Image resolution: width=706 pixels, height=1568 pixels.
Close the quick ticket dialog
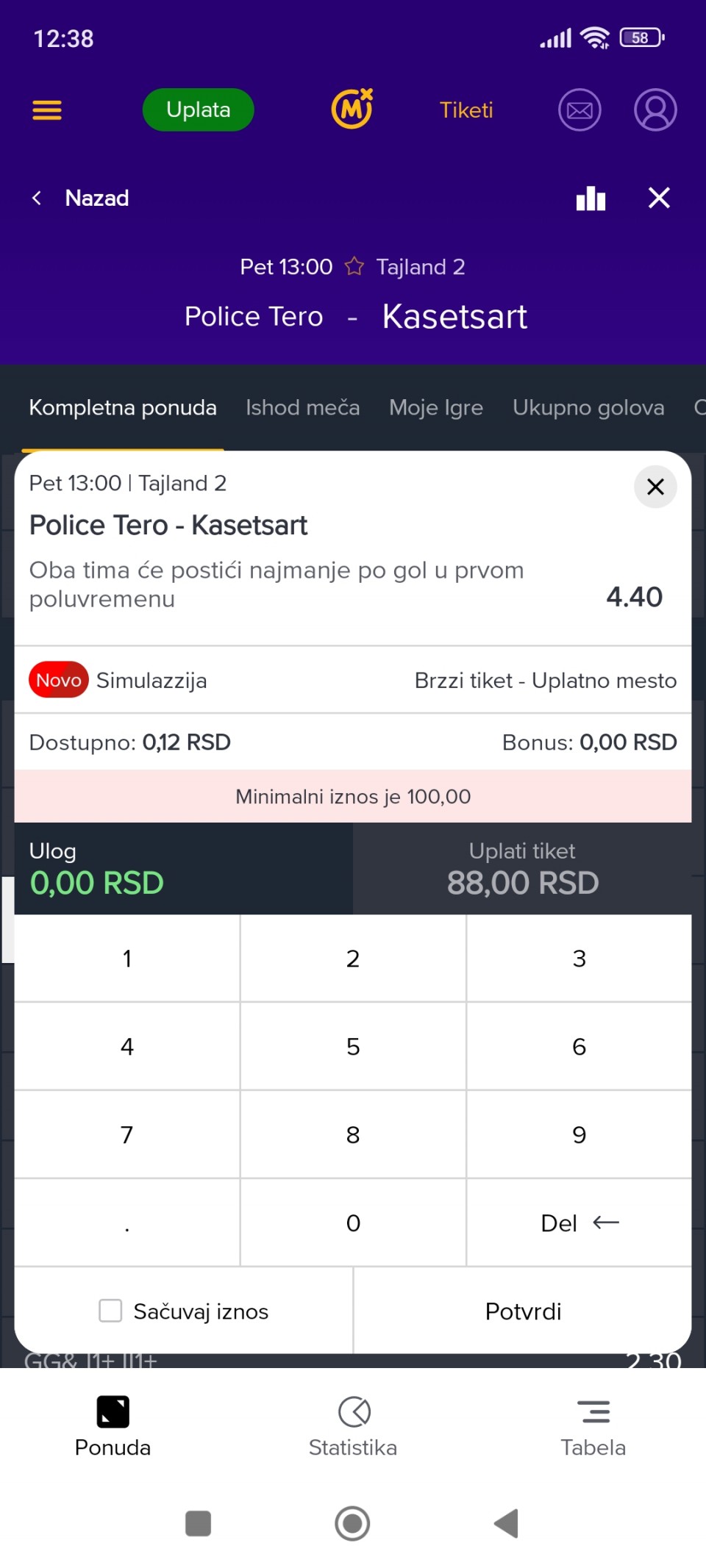point(655,487)
